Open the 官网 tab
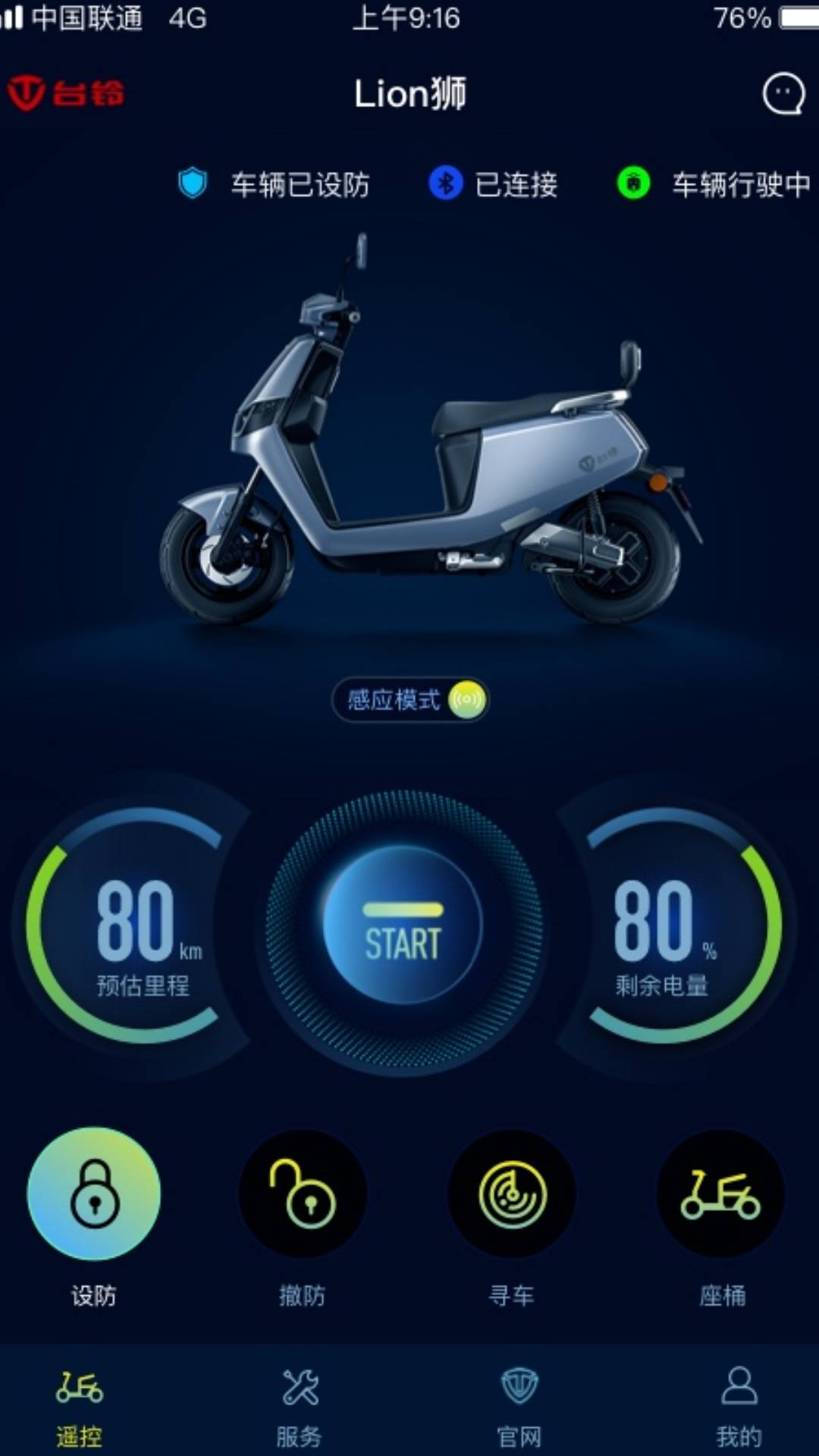Screen dimensions: 819x1456 [519, 1407]
